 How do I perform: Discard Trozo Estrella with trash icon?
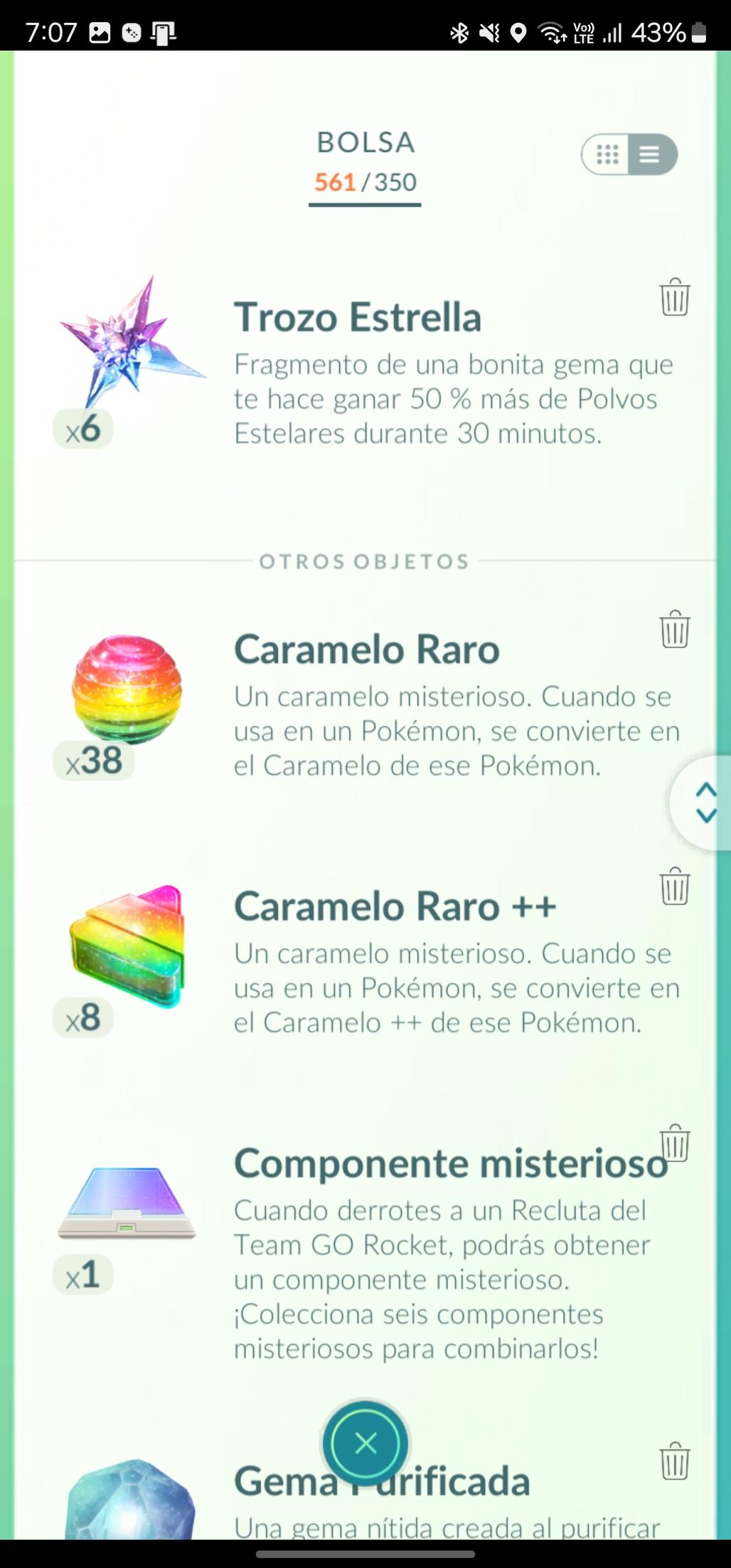pyautogui.click(x=674, y=297)
